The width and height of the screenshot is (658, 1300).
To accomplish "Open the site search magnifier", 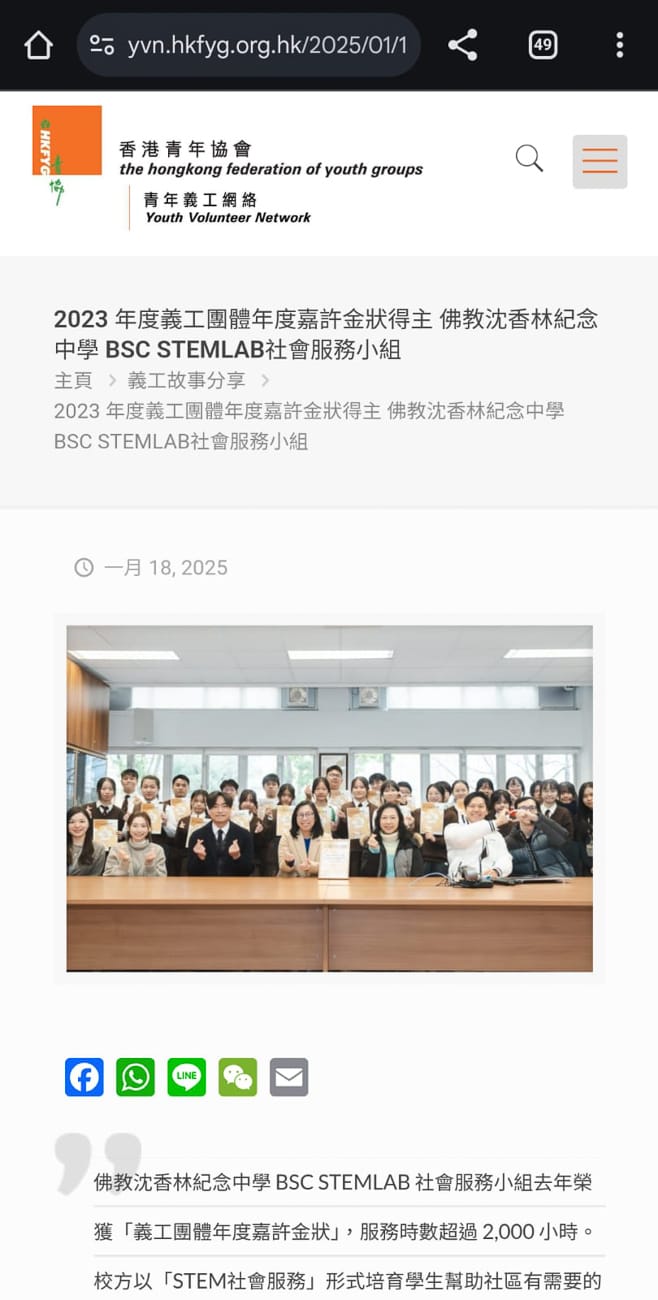I will (x=529, y=159).
